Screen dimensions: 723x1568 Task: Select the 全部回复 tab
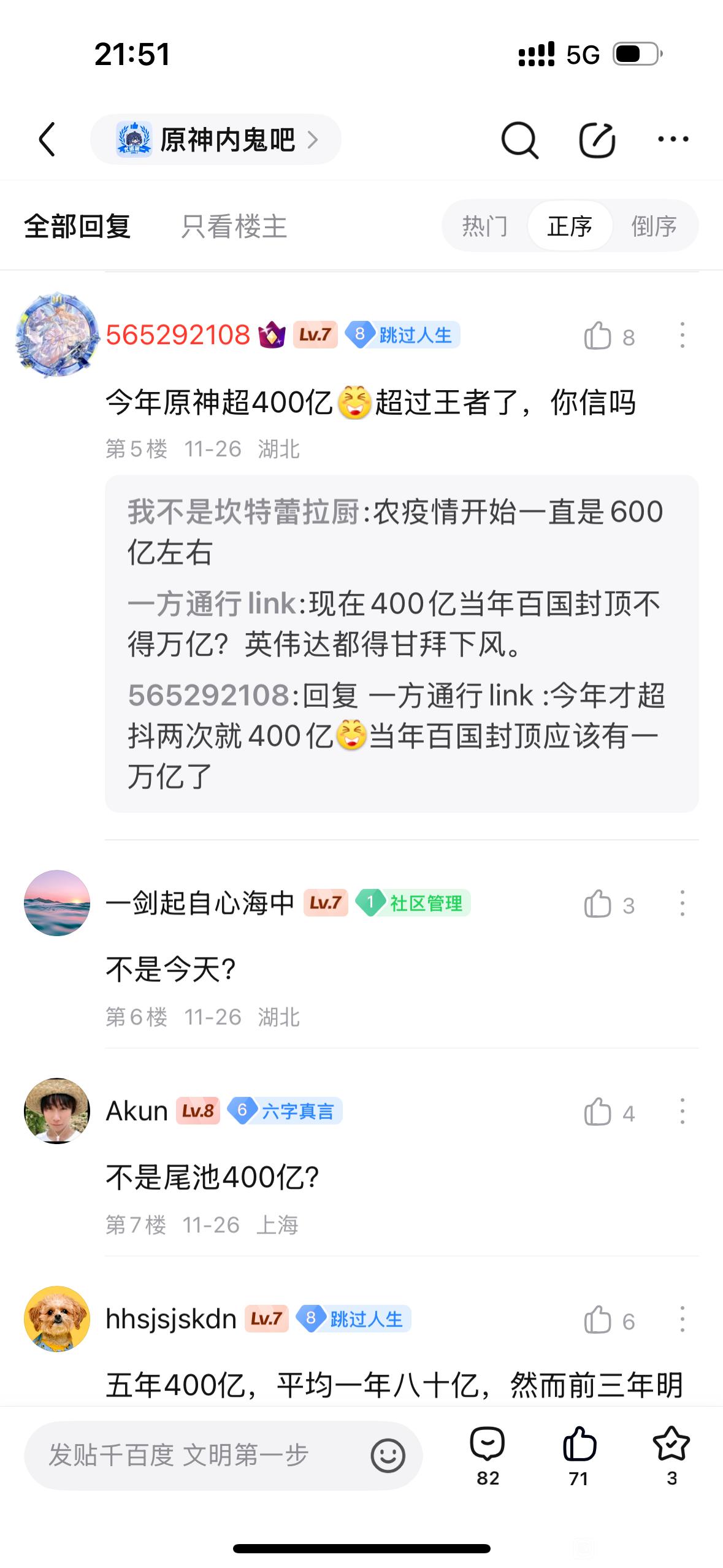(77, 226)
